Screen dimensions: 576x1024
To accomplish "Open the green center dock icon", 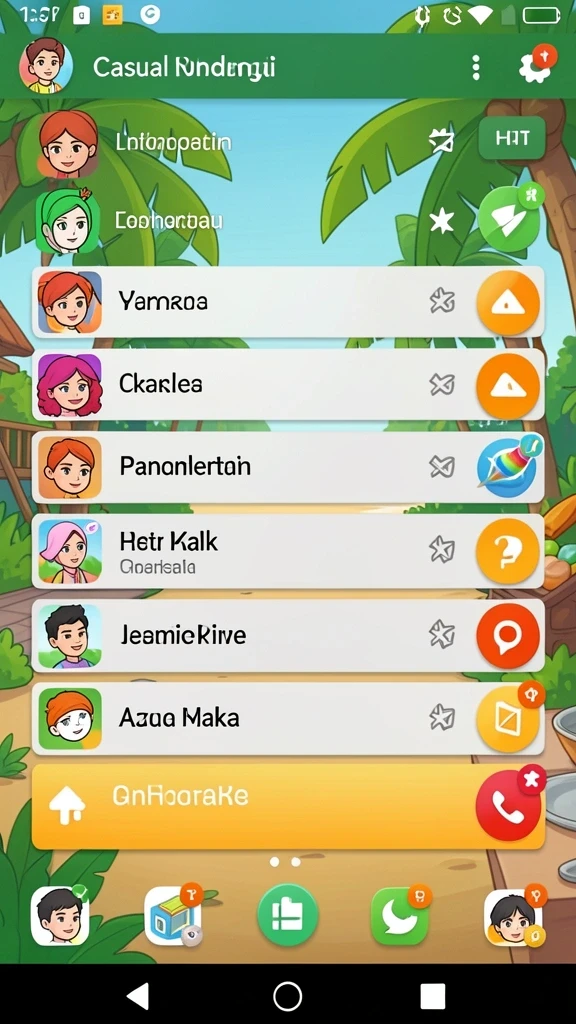I will pos(287,916).
